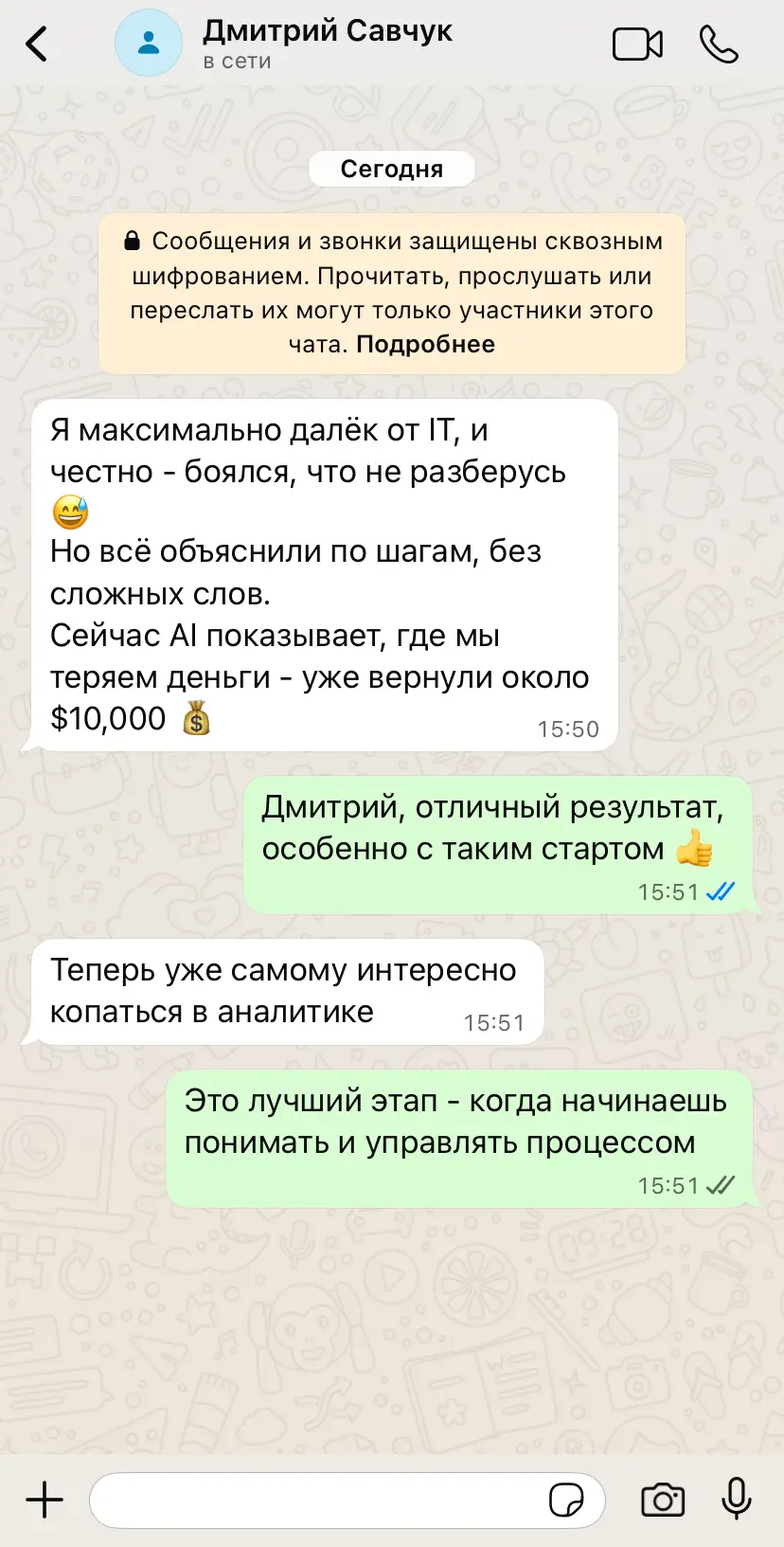Open the camera to send a photo

click(x=663, y=1500)
